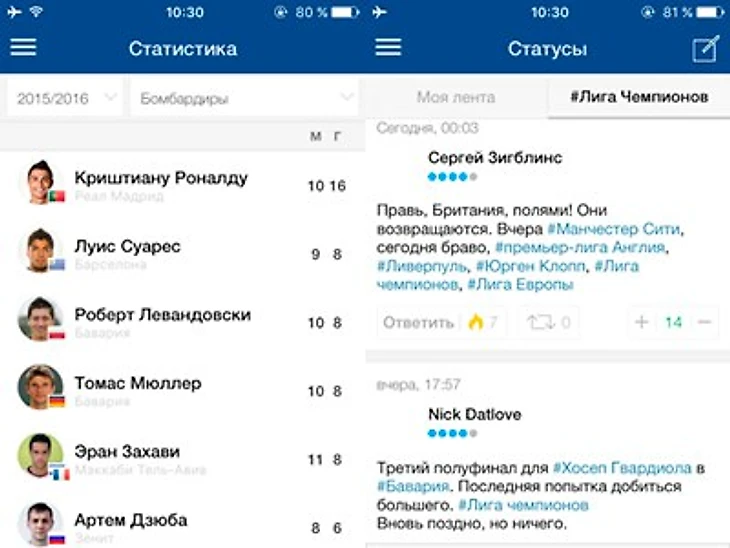Switch to the #Лига Чемпионов tab
730x548 pixels.
[639, 97]
